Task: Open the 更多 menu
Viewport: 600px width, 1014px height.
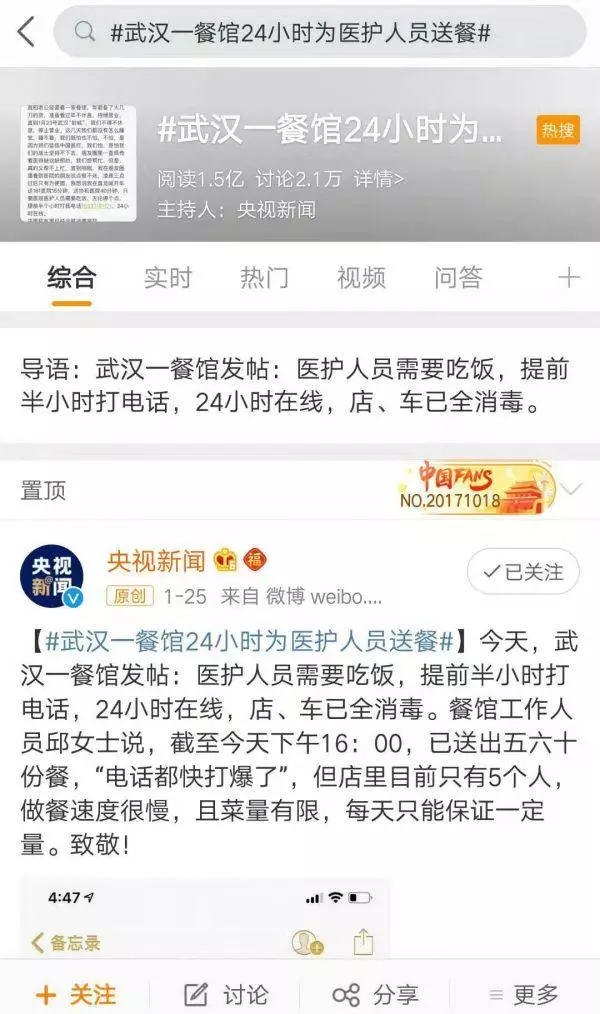Action: (x=523, y=994)
